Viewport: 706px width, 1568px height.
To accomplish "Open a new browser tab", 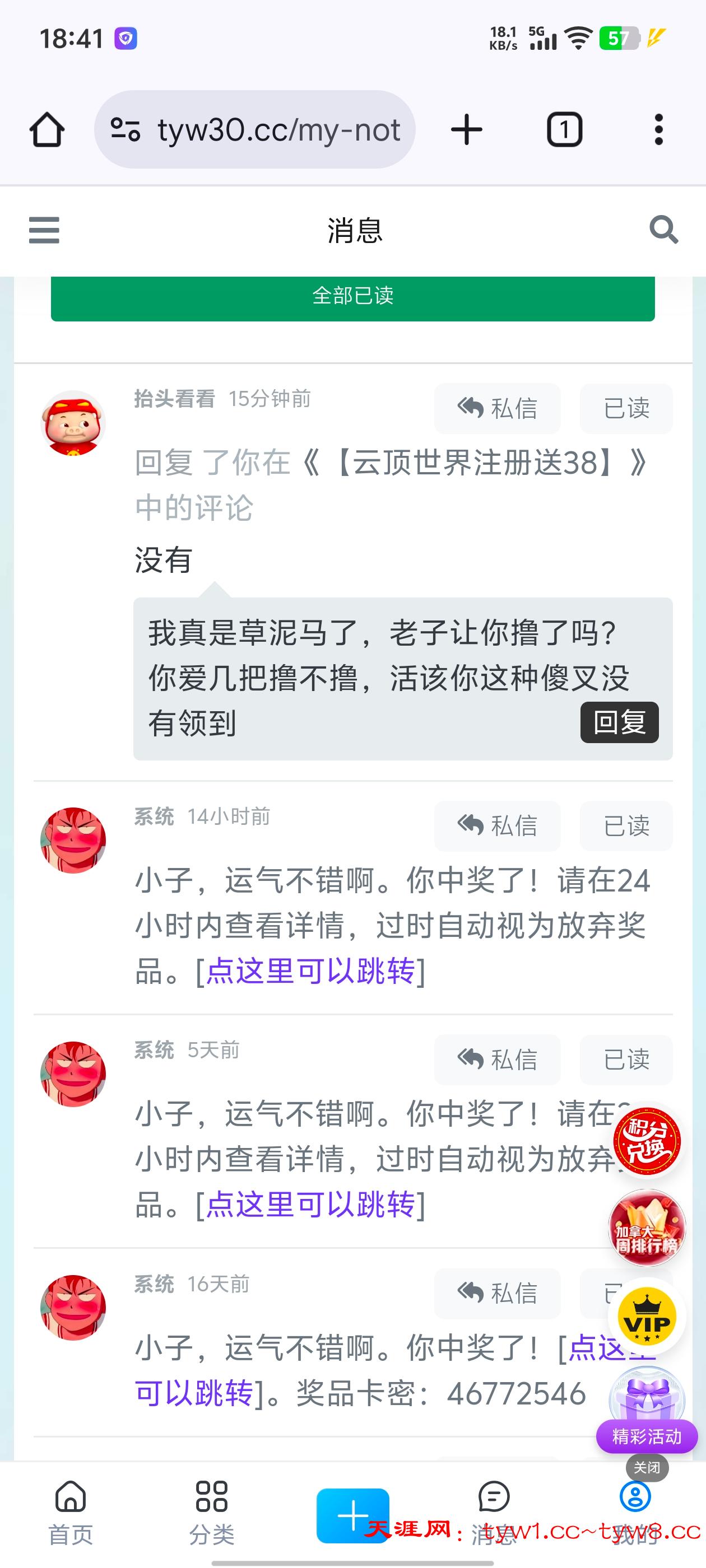I will [466, 129].
